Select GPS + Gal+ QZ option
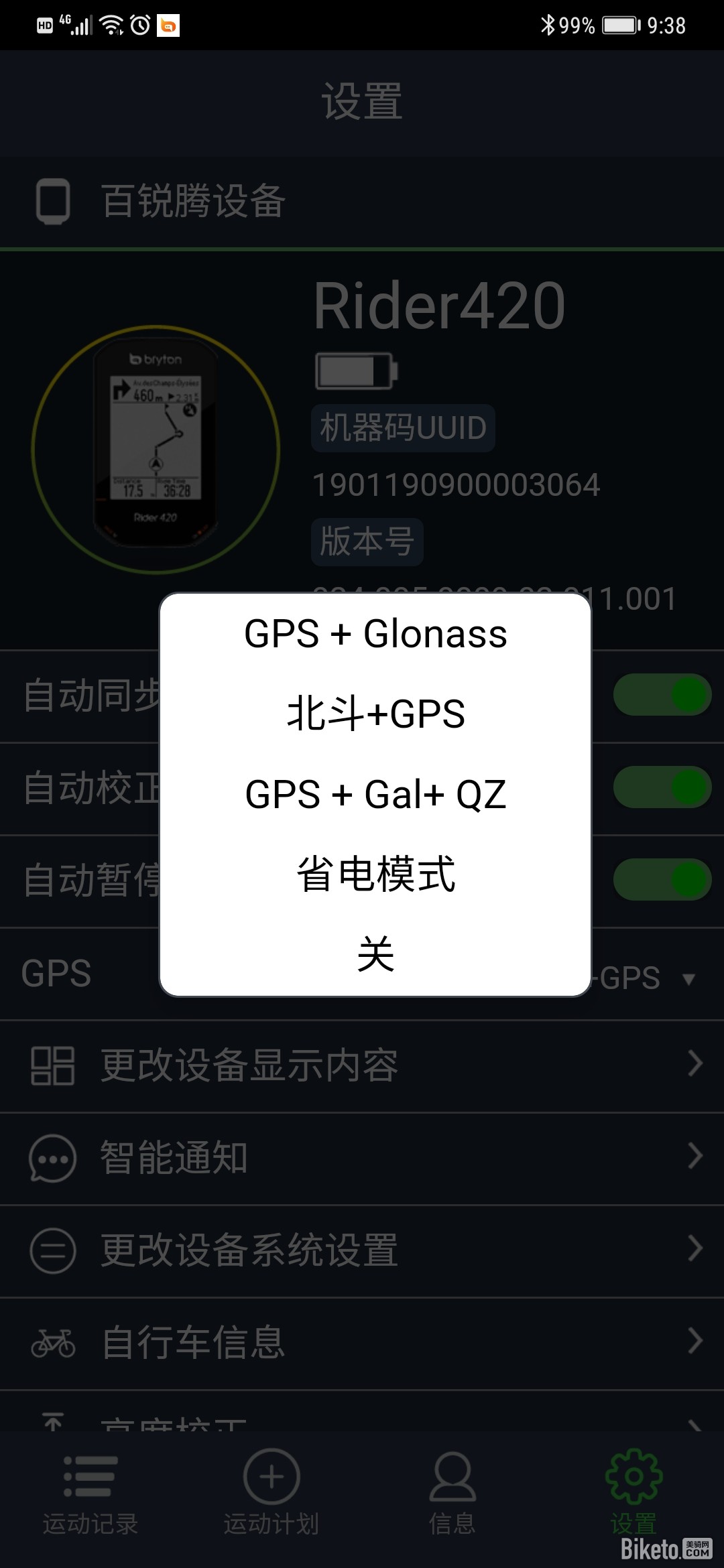724x1568 pixels. [x=375, y=795]
